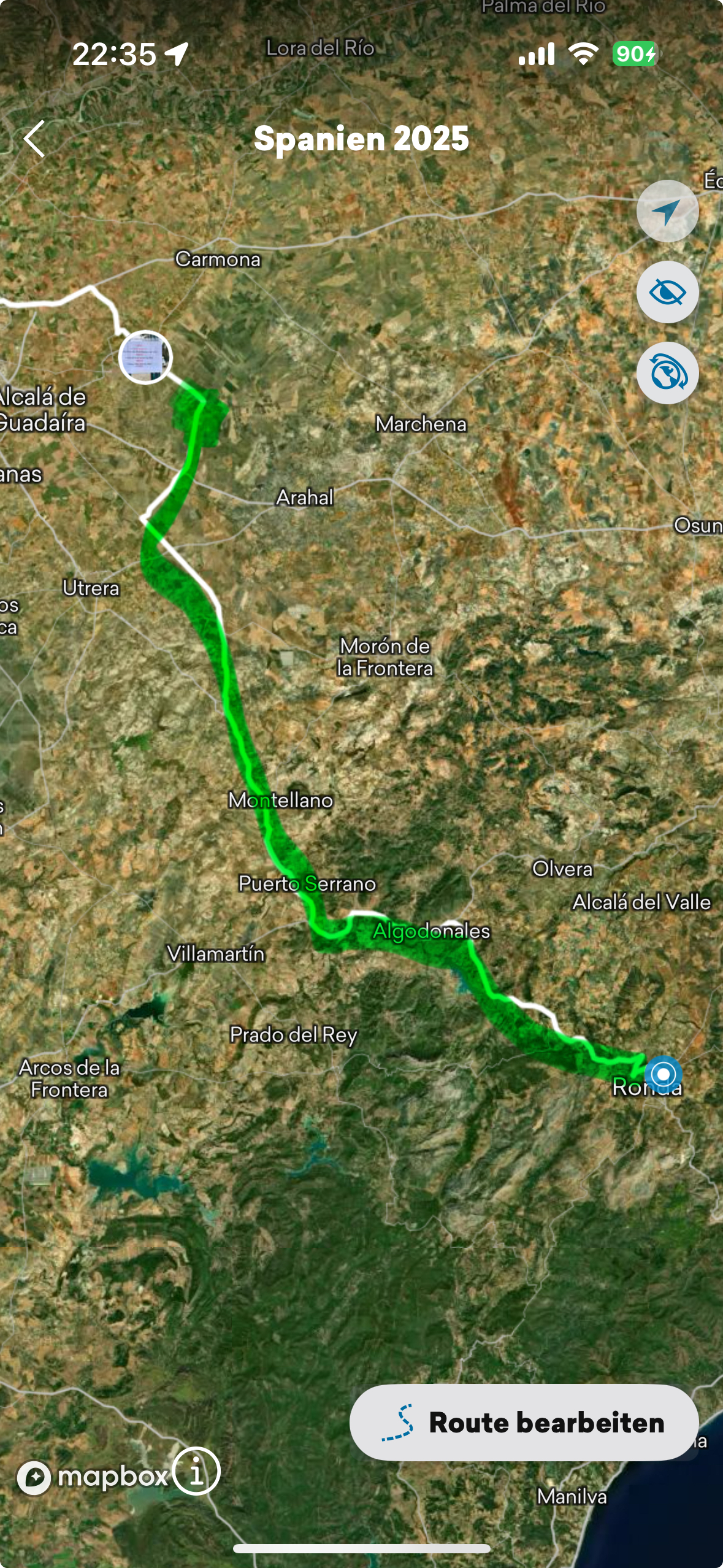
Task: Tap Route bearbeiten to edit route
Action: (x=524, y=1422)
